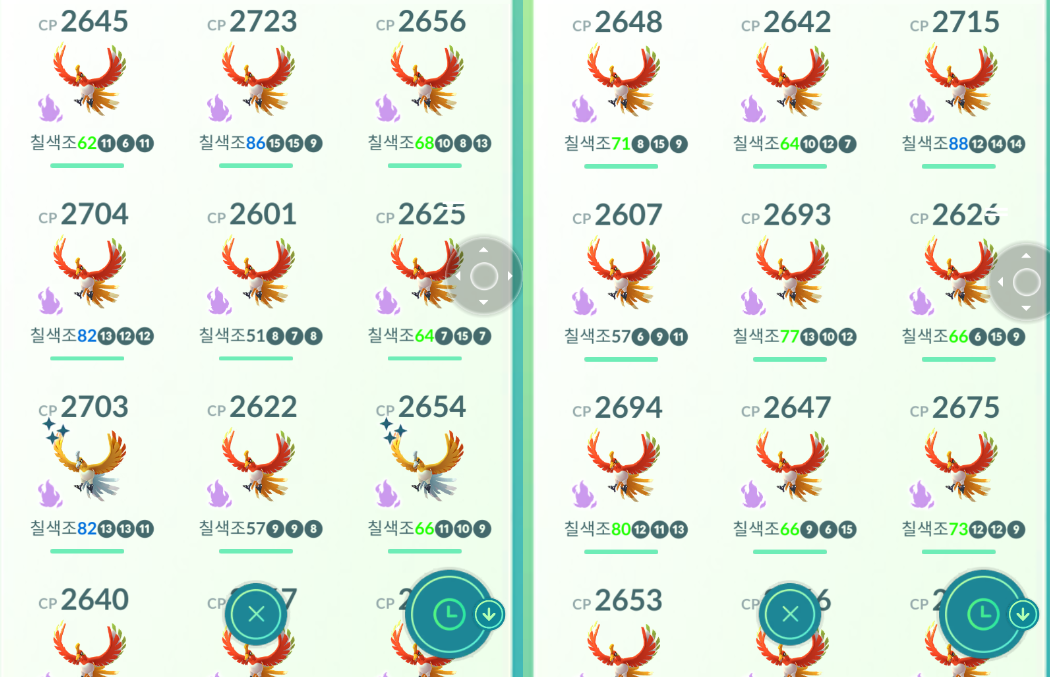Image resolution: width=1050 pixels, height=677 pixels.
Task: Select the Ho-Oh with CP 2645
Action: [x=88, y=80]
